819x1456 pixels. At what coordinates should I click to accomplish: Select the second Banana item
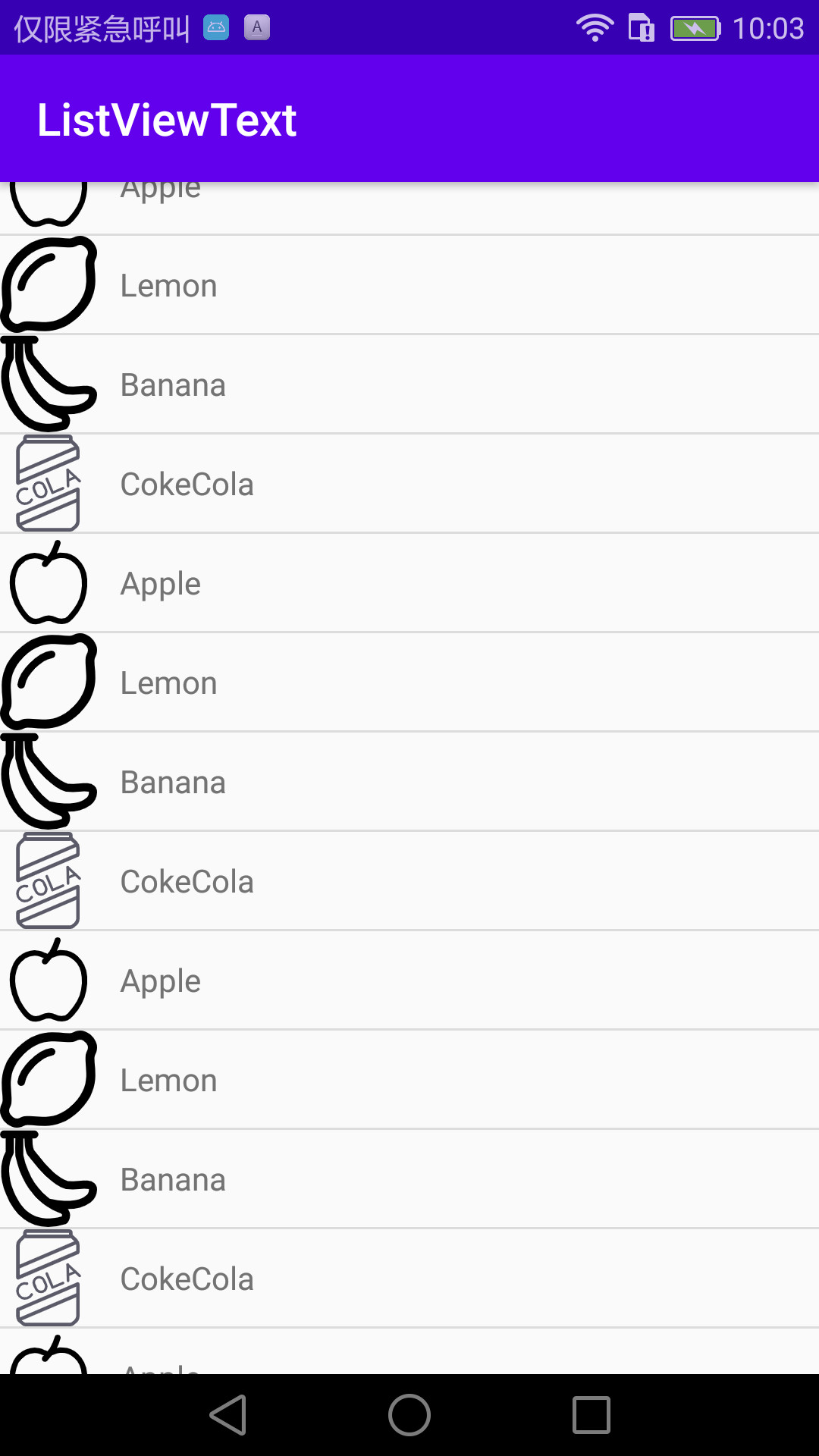point(409,782)
